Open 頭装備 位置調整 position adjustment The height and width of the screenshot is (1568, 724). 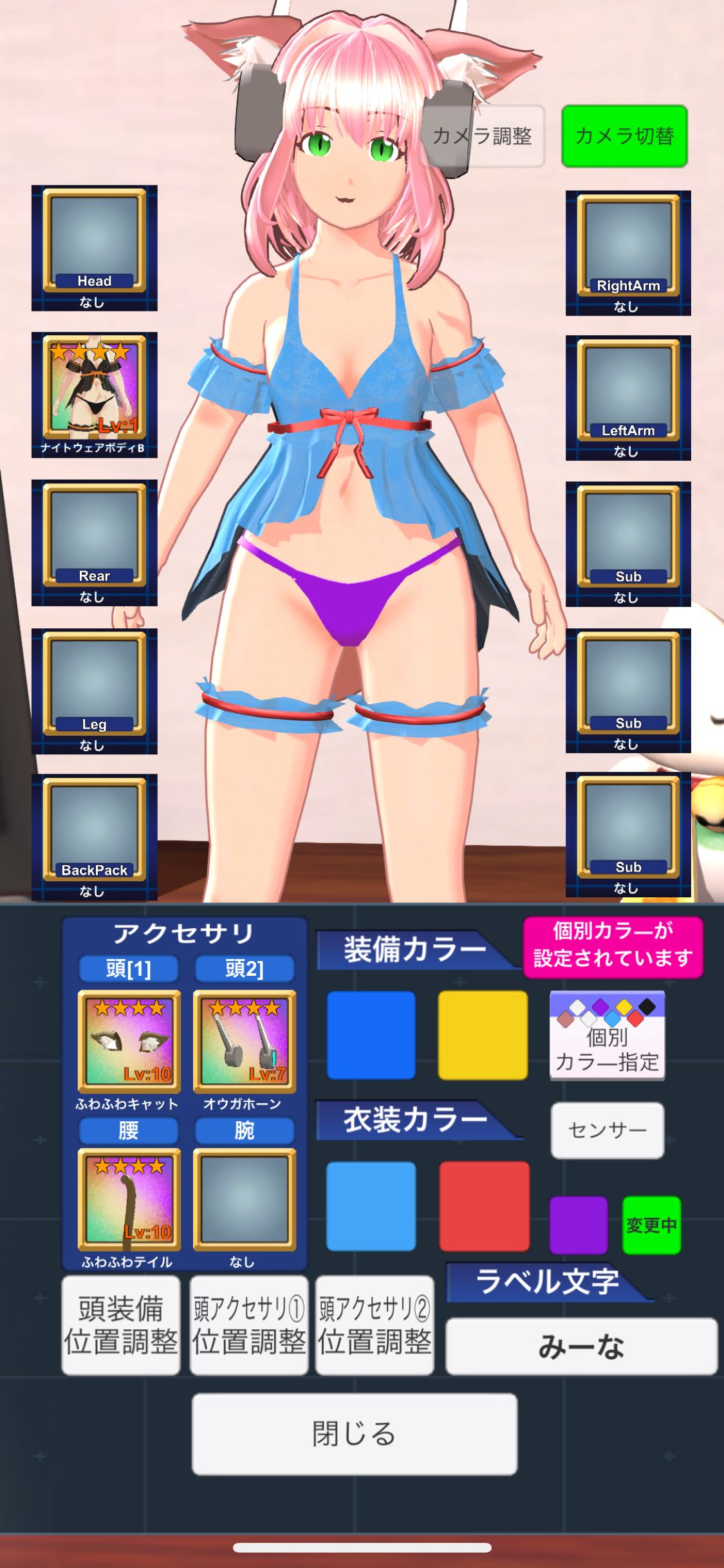click(x=120, y=1325)
